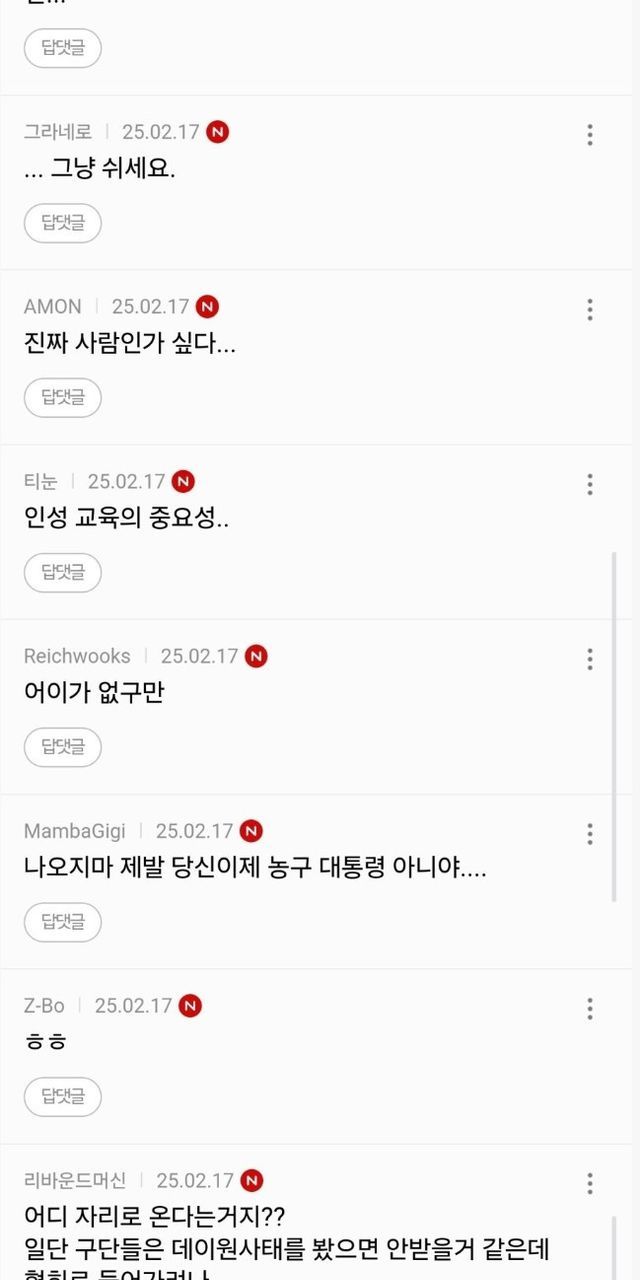The image size is (640, 1280).
Task: Open options menu on MambaGigi's comment
Action: (590, 834)
